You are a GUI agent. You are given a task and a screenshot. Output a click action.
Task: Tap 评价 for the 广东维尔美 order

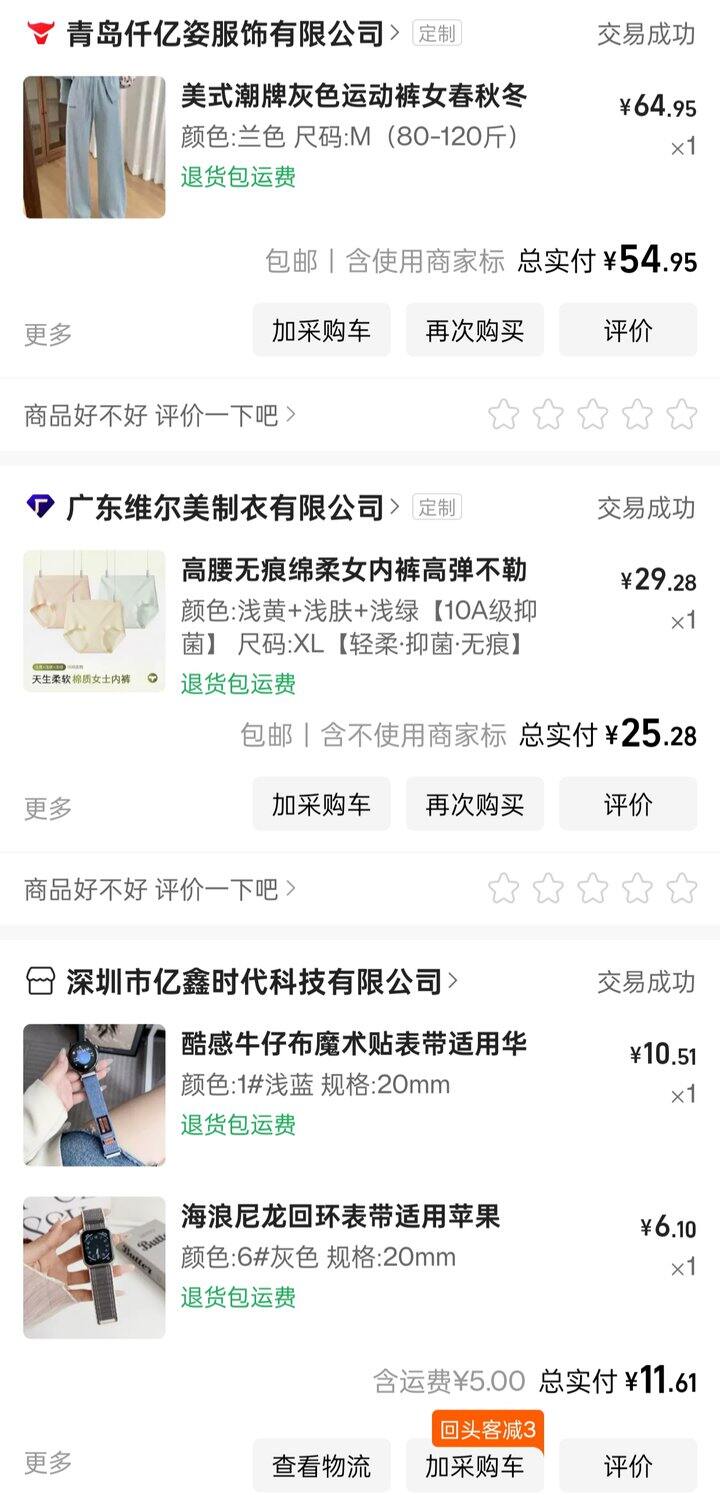[x=628, y=805]
